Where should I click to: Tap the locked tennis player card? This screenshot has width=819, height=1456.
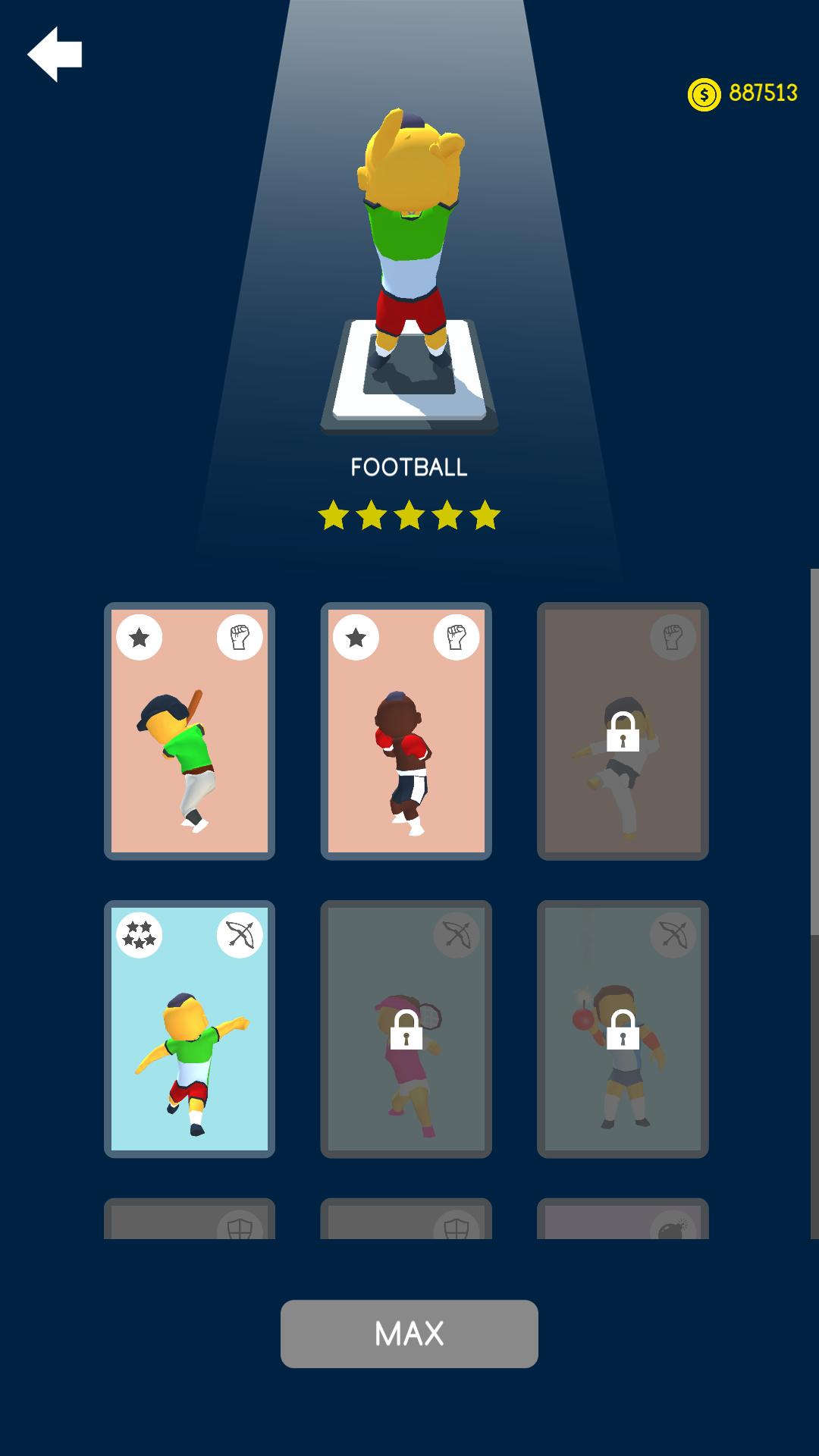click(x=406, y=1029)
